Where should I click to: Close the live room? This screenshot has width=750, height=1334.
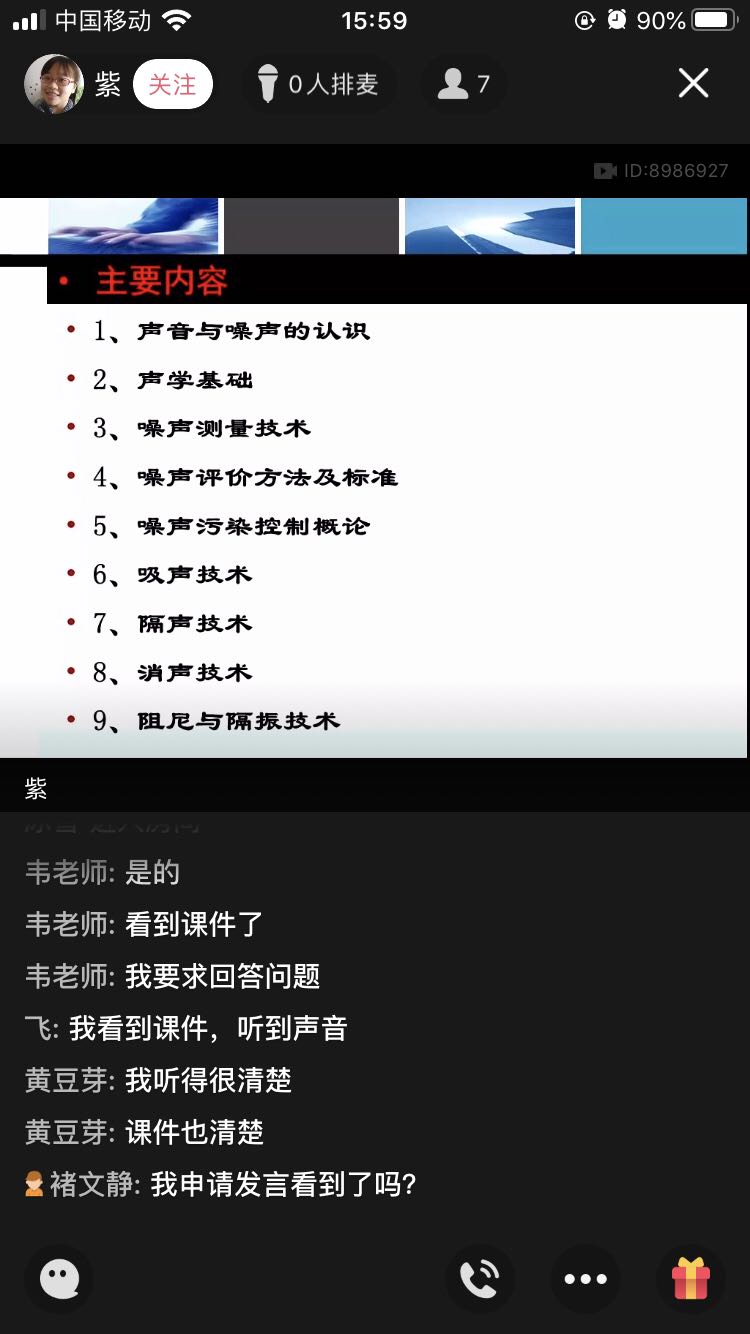coord(693,83)
